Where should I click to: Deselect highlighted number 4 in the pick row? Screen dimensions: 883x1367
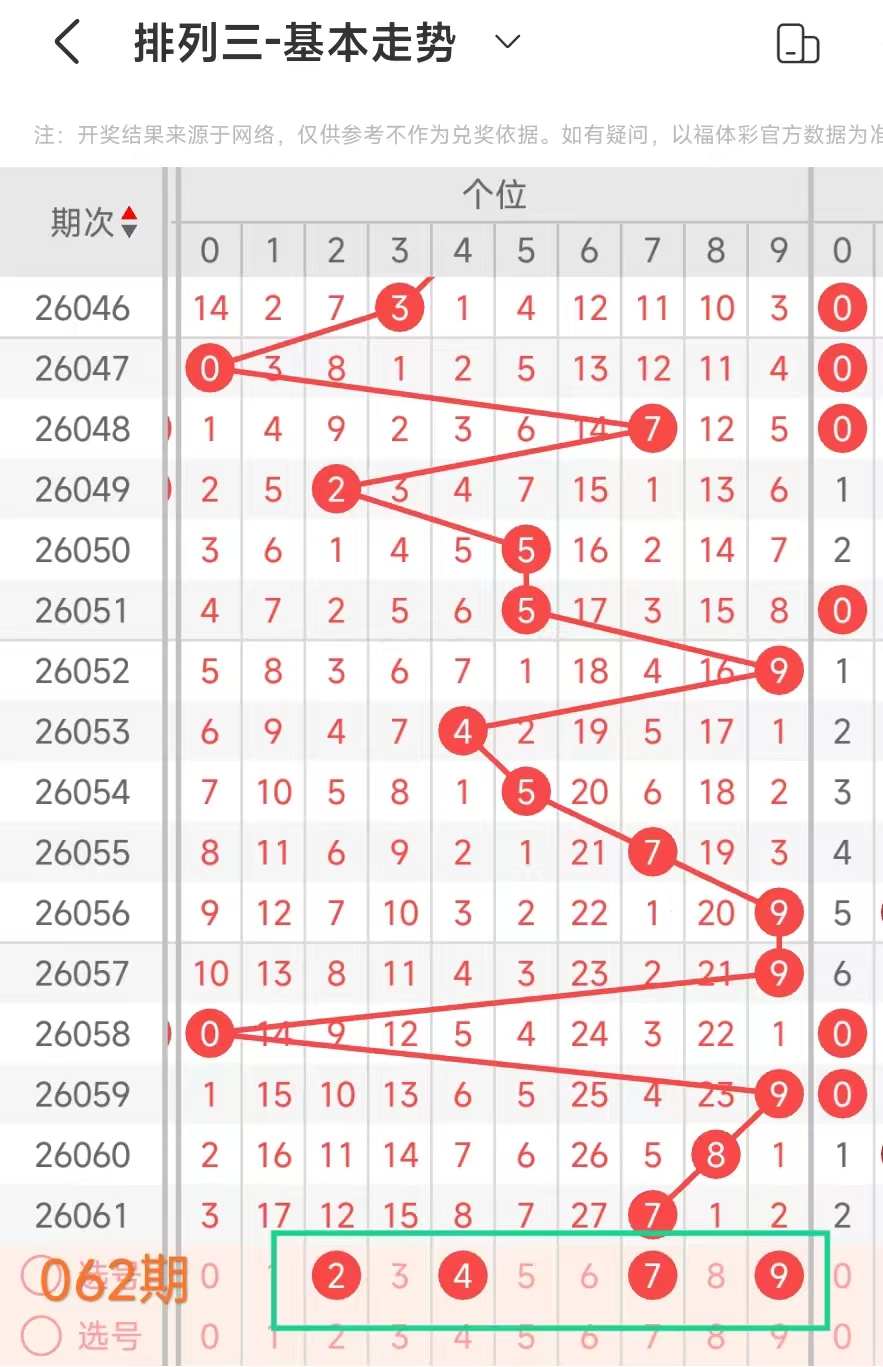click(x=462, y=1276)
